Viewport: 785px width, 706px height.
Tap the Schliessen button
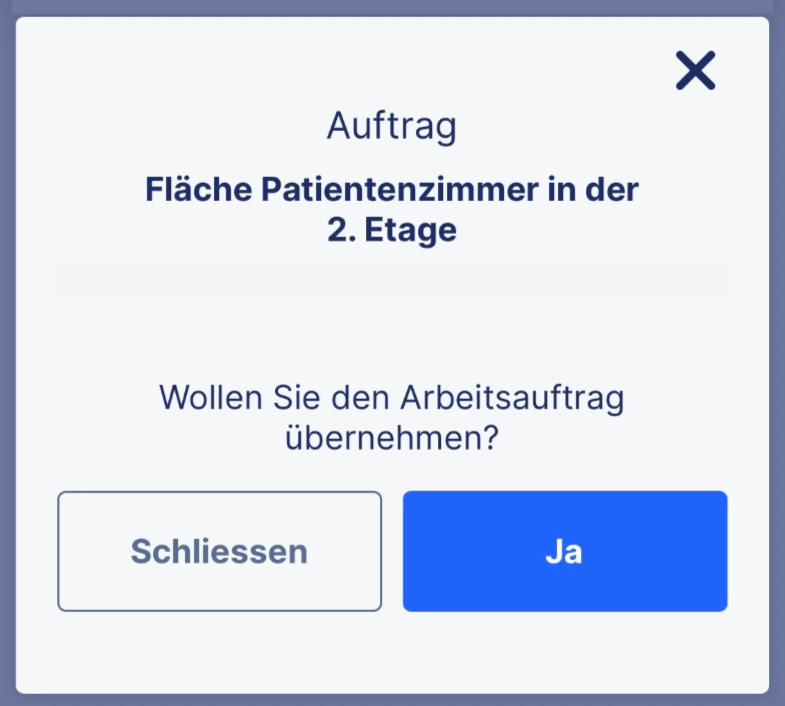click(219, 551)
